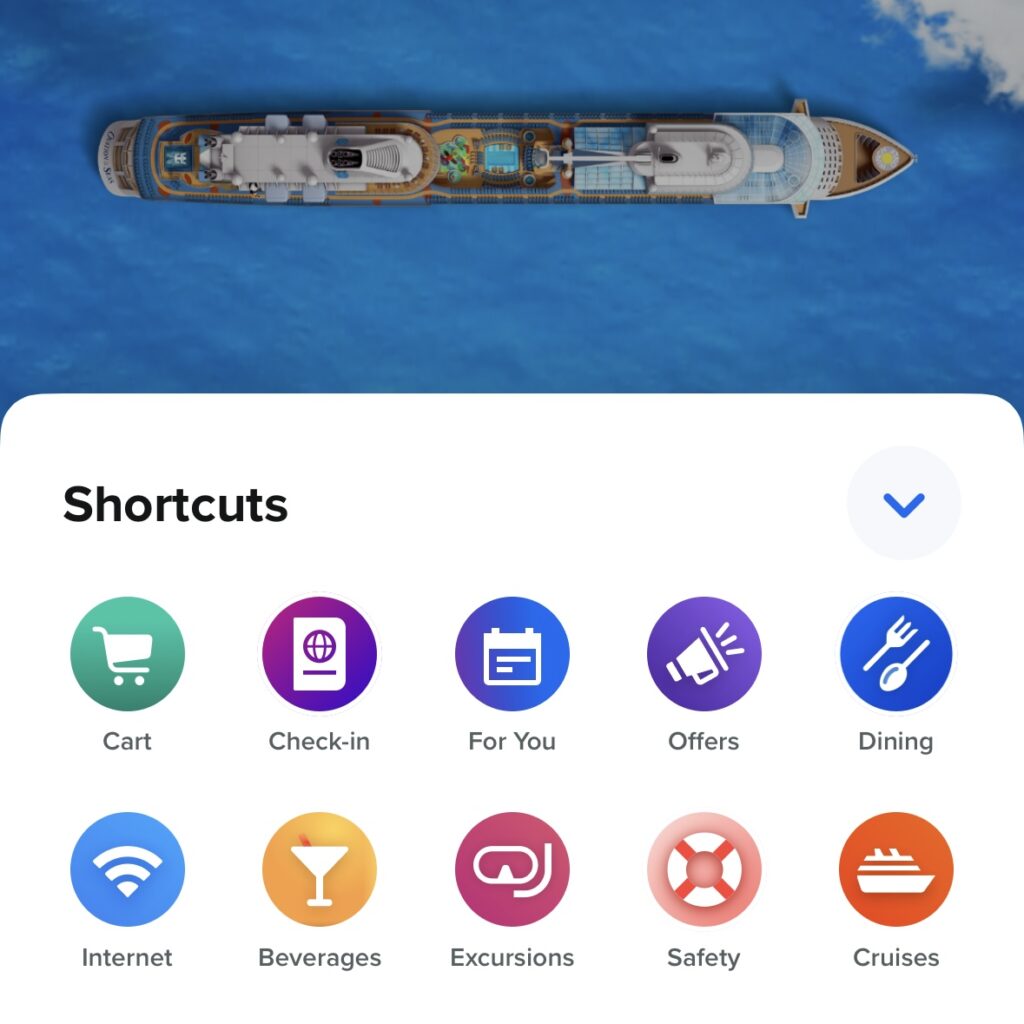Image resolution: width=1024 pixels, height=1024 pixels.
Task: Open the Cart shortcut
Action: [127, 654]
